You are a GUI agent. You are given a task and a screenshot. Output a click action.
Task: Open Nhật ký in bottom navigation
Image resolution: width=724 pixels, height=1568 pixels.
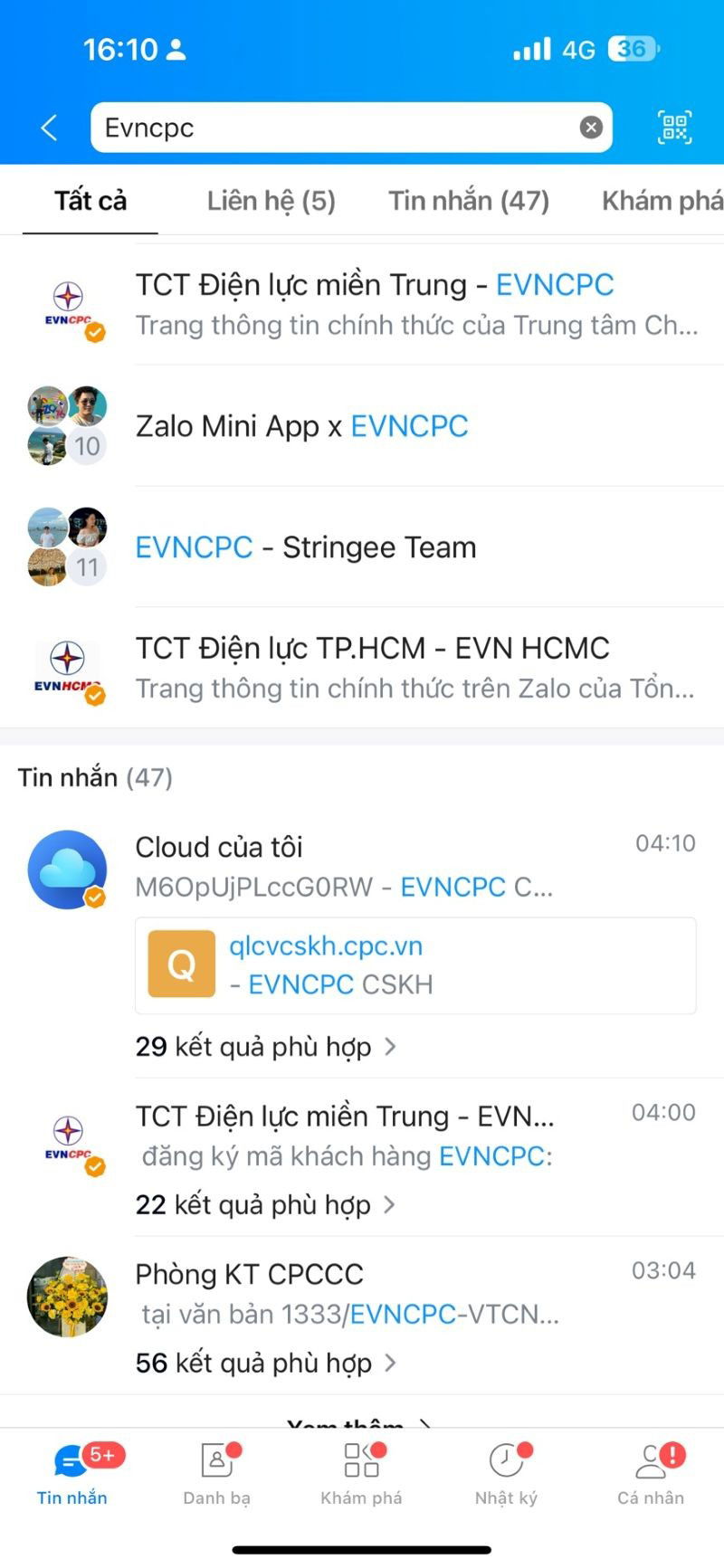click(x=506, y=1472)
